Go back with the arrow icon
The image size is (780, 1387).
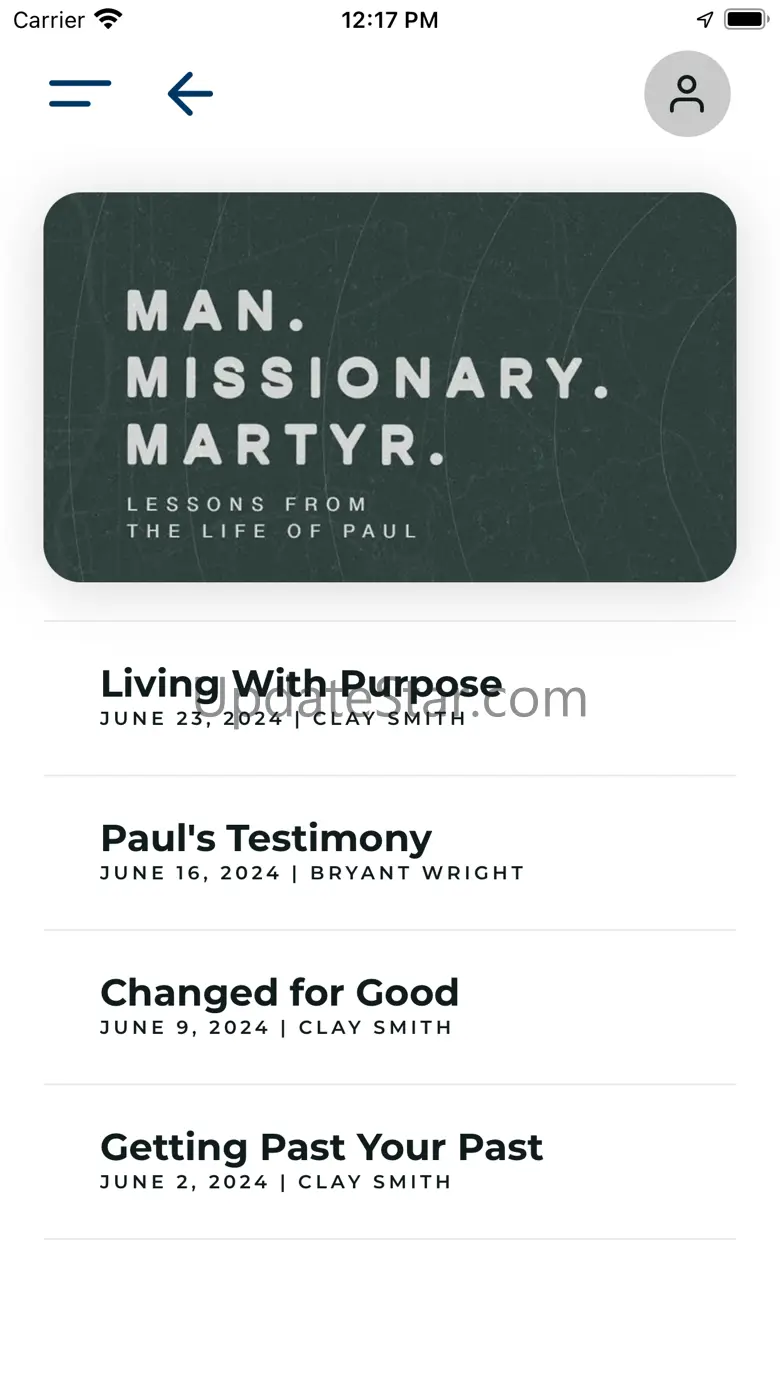click(190, 94)
